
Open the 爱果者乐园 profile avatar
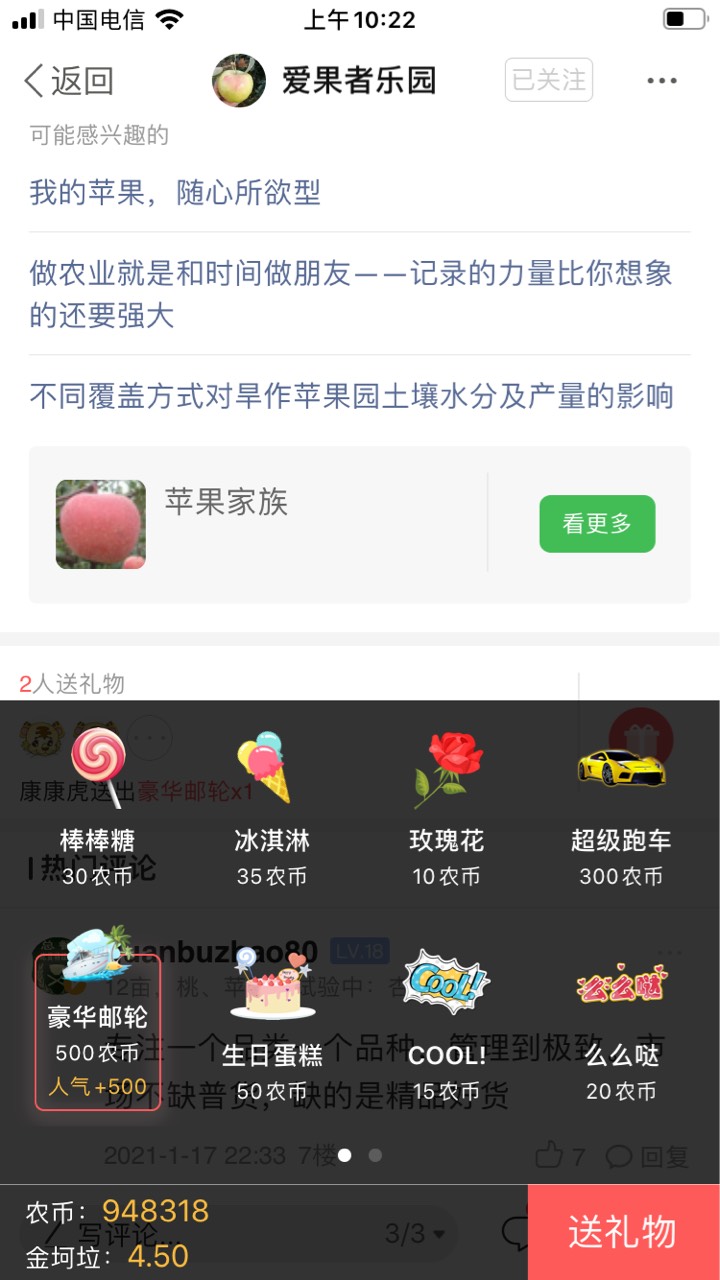238,81
